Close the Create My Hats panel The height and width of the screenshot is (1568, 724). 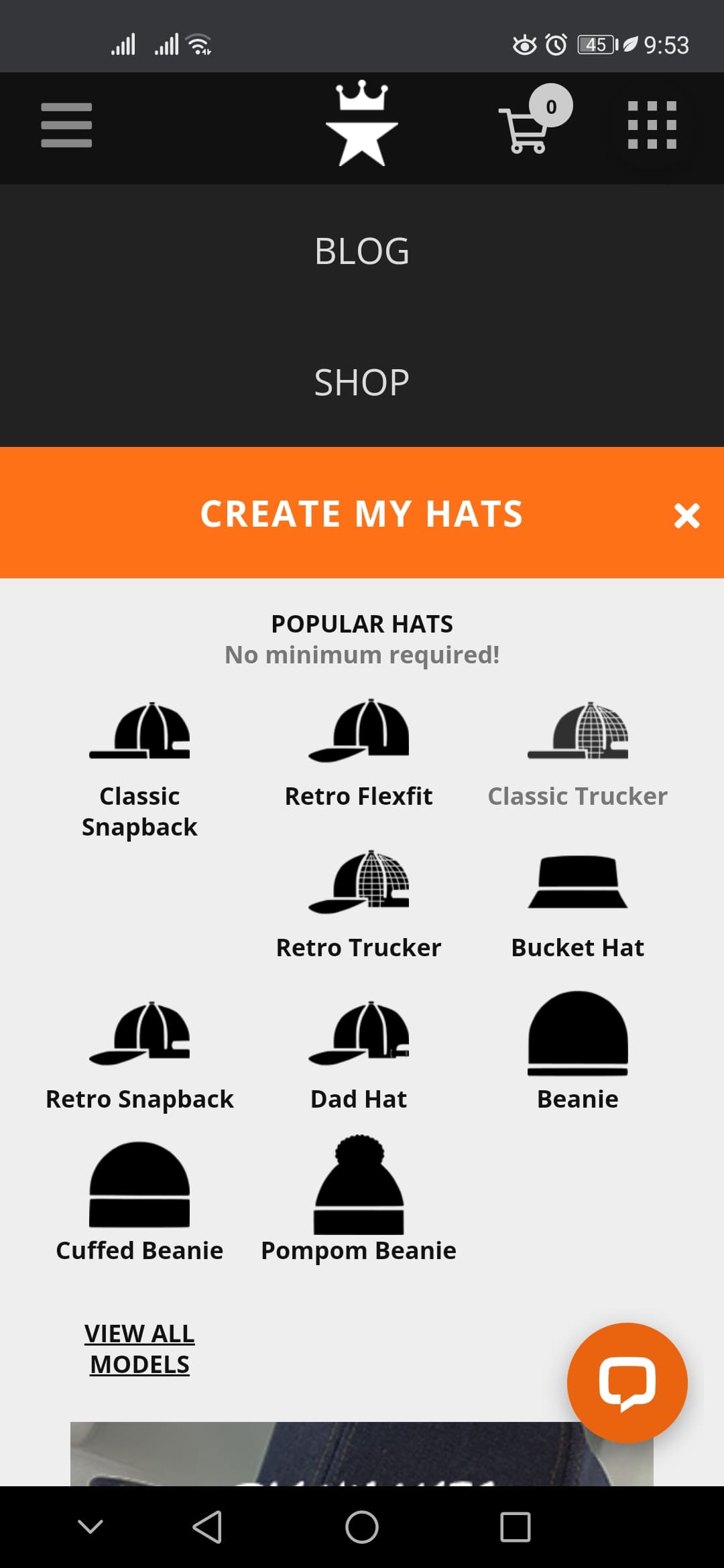[x=687, y=515]
